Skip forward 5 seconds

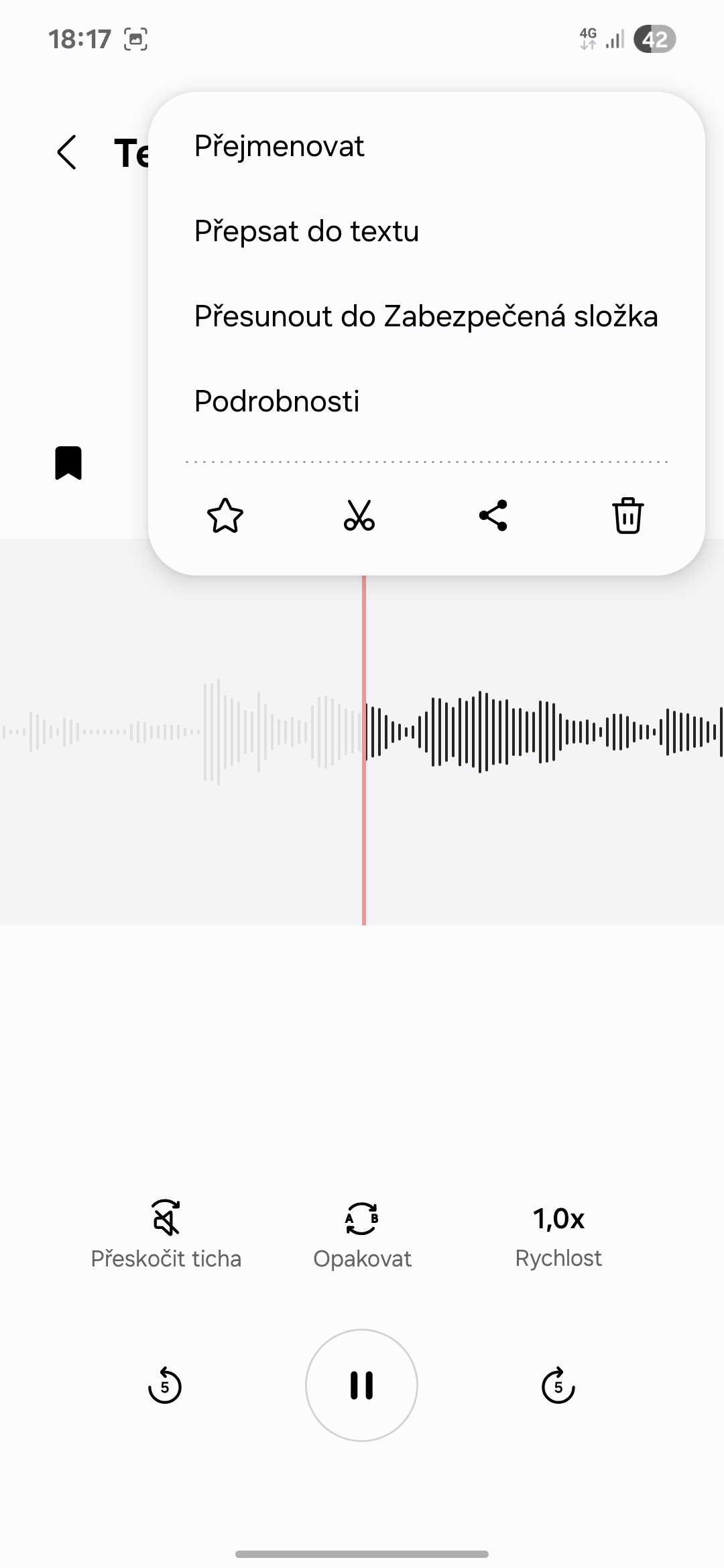click(558, 1385)
